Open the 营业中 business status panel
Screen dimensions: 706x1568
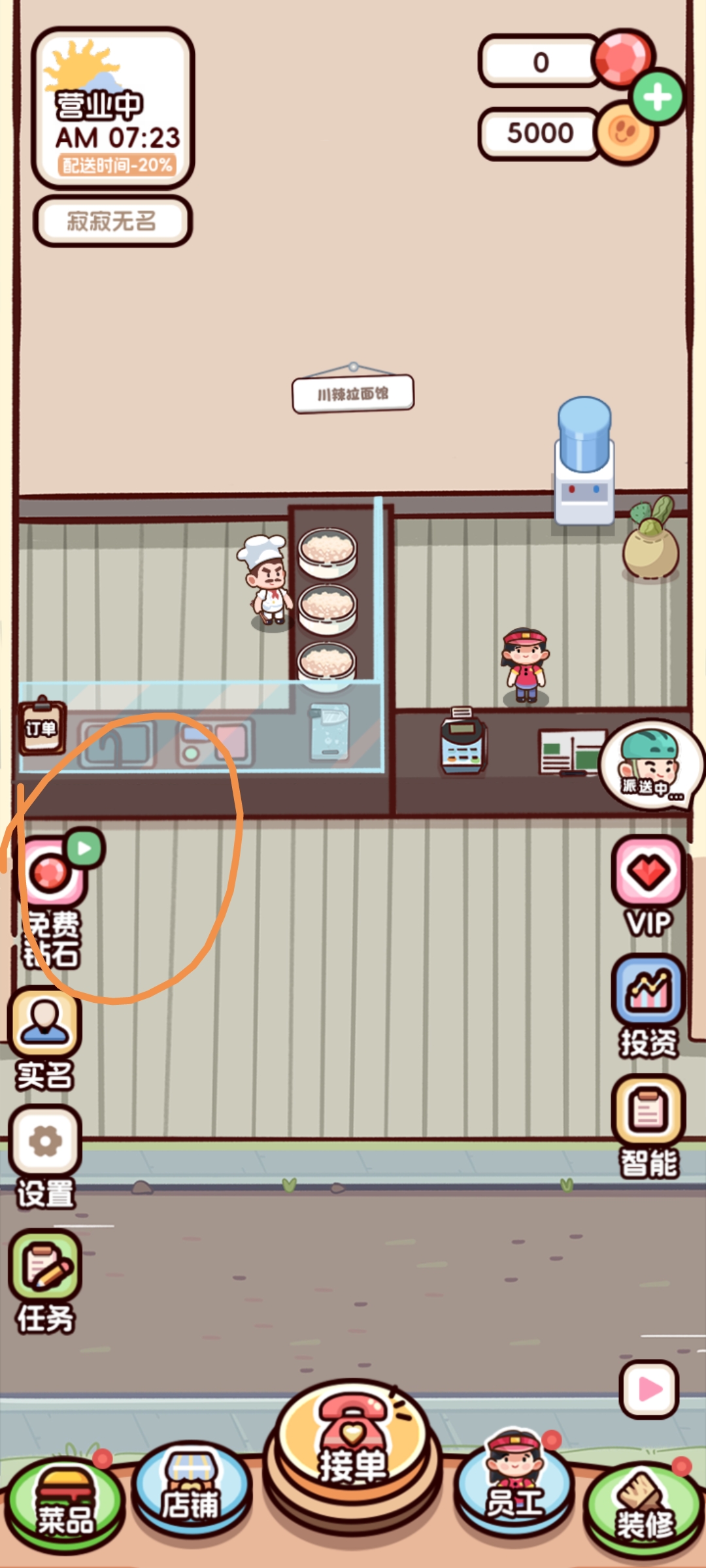(x=112, y=108)
